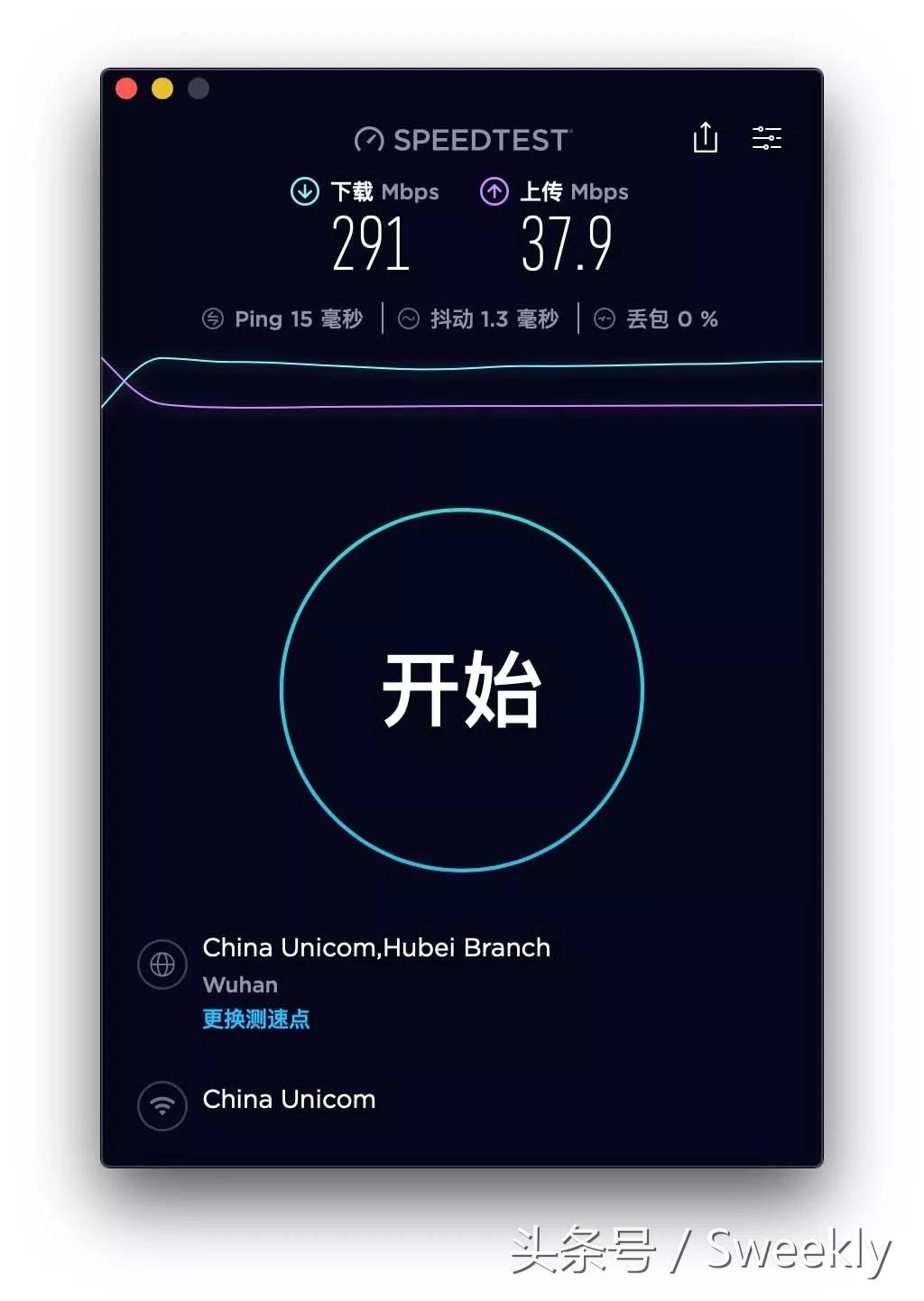
Task: Open the settings sliders icon
Action: tap(767, 138)
